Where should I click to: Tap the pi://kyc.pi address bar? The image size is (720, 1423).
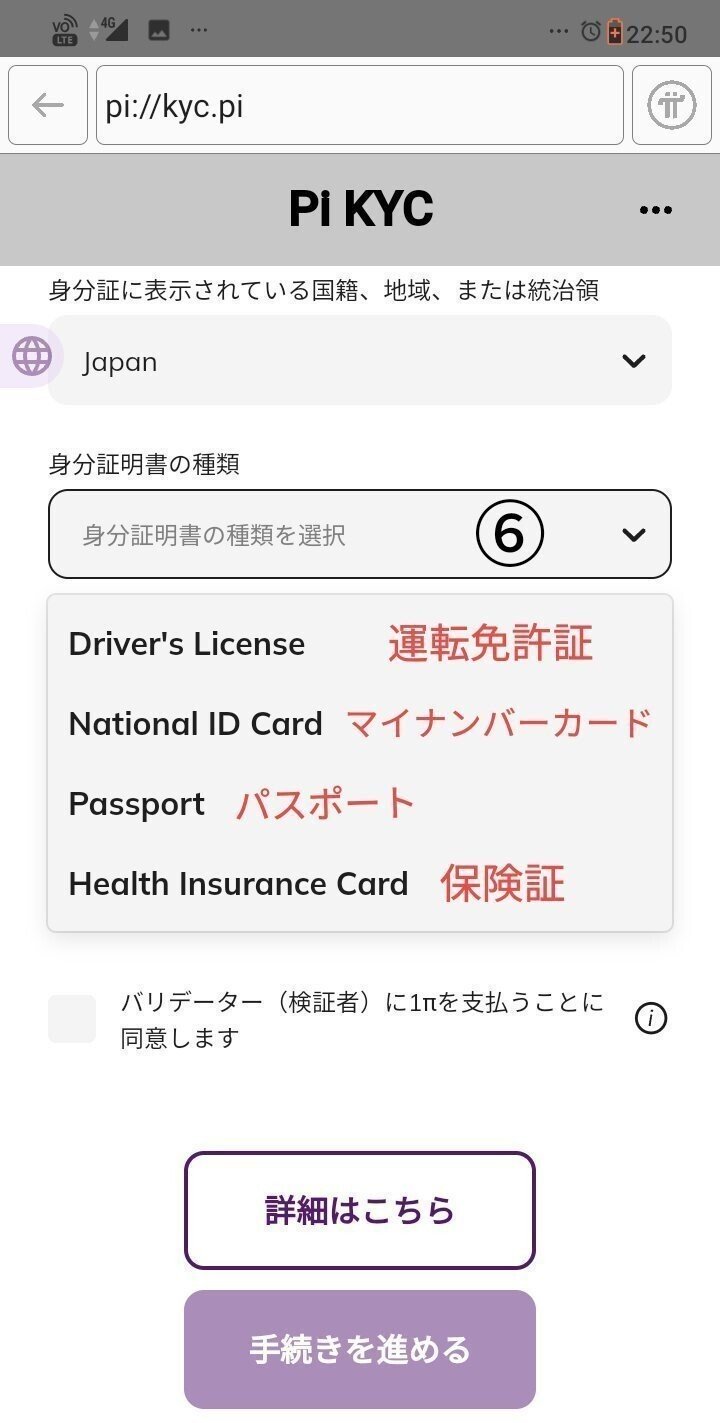[x=359, y=105]
